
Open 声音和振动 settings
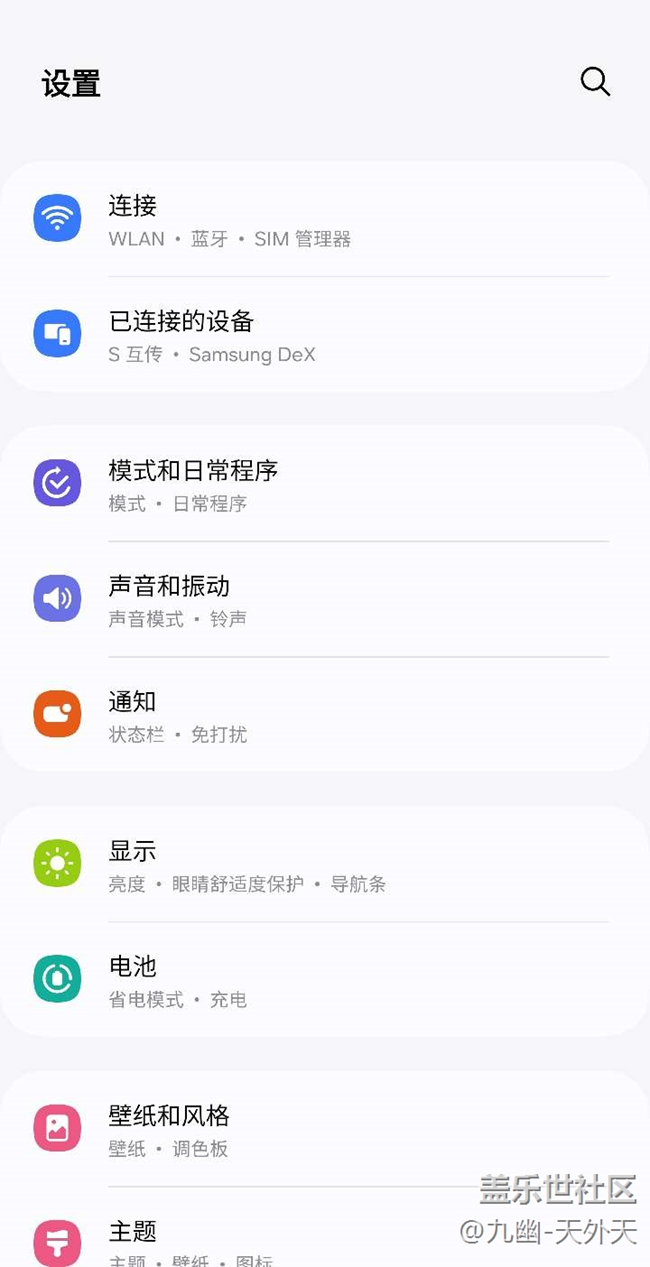[x=325, y=600]
